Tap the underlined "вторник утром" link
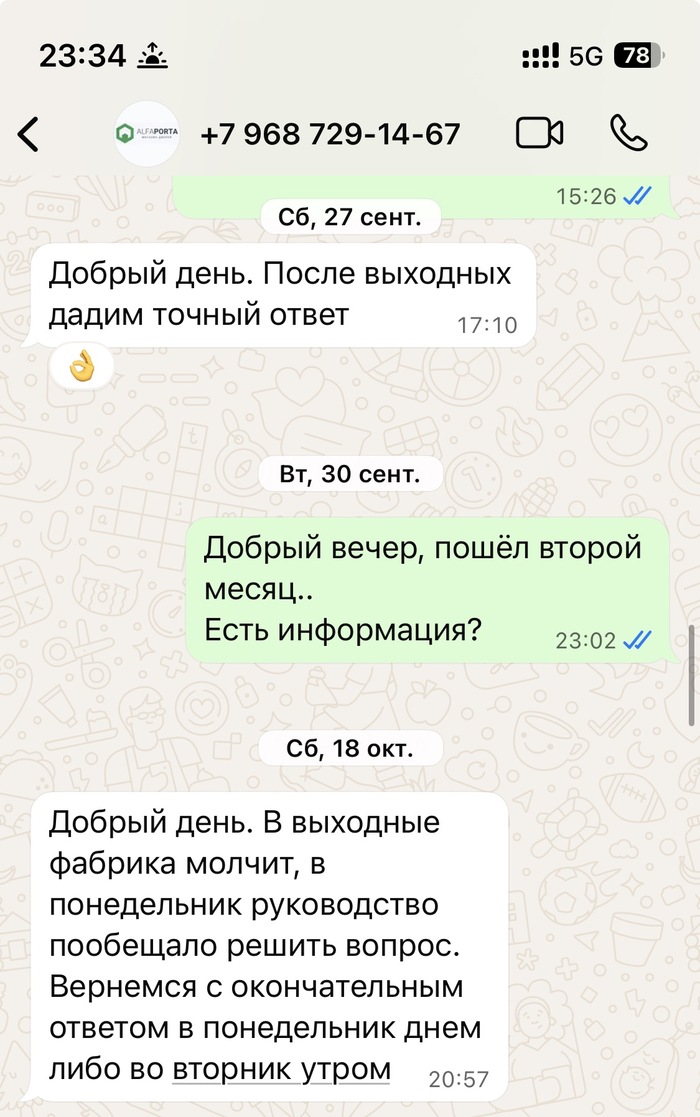Image resolution: width=700 pixels, height=1117 pixels. [281, 1069]
